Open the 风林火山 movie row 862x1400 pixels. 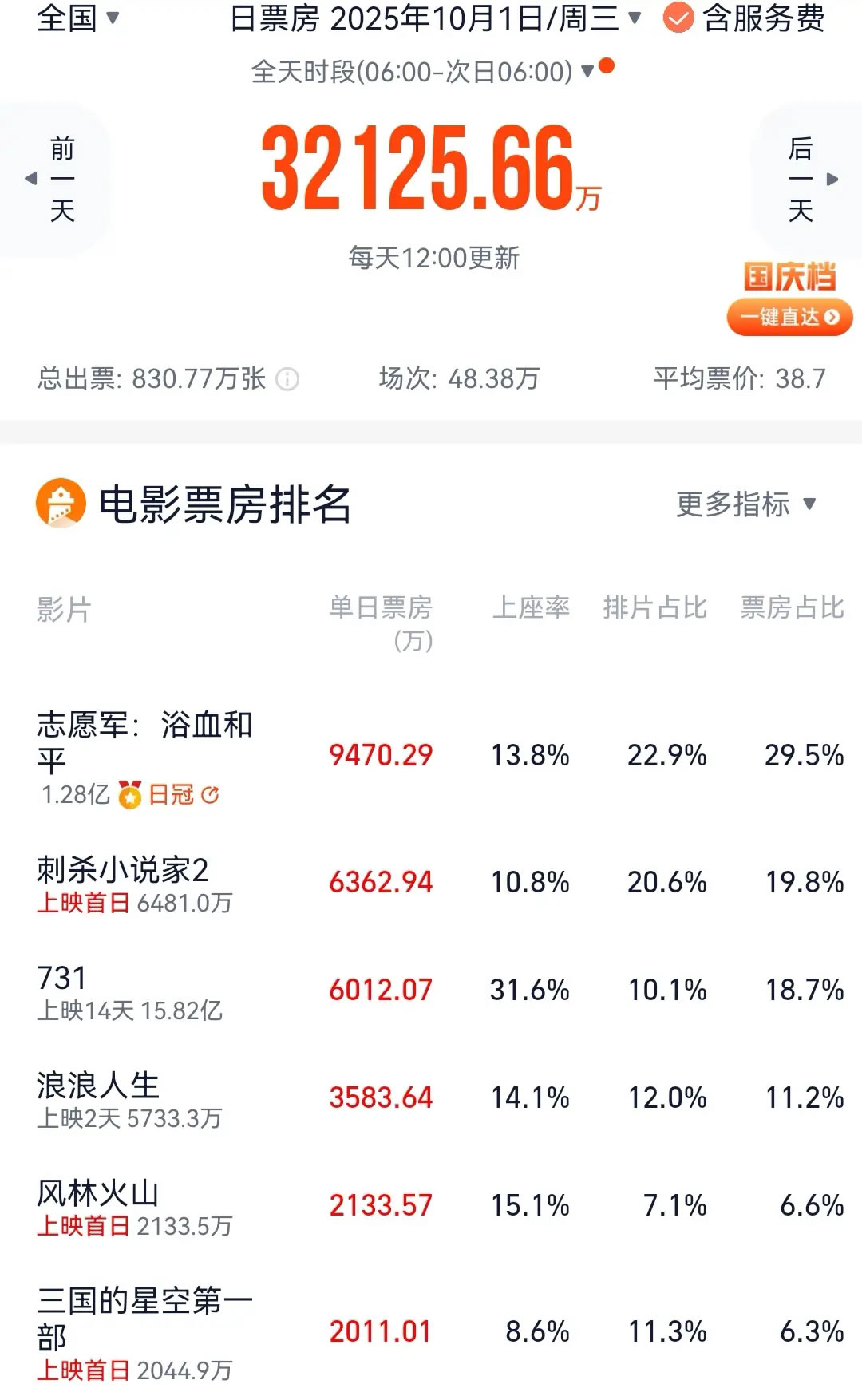pyautogui.click(x=98, y=1194)
